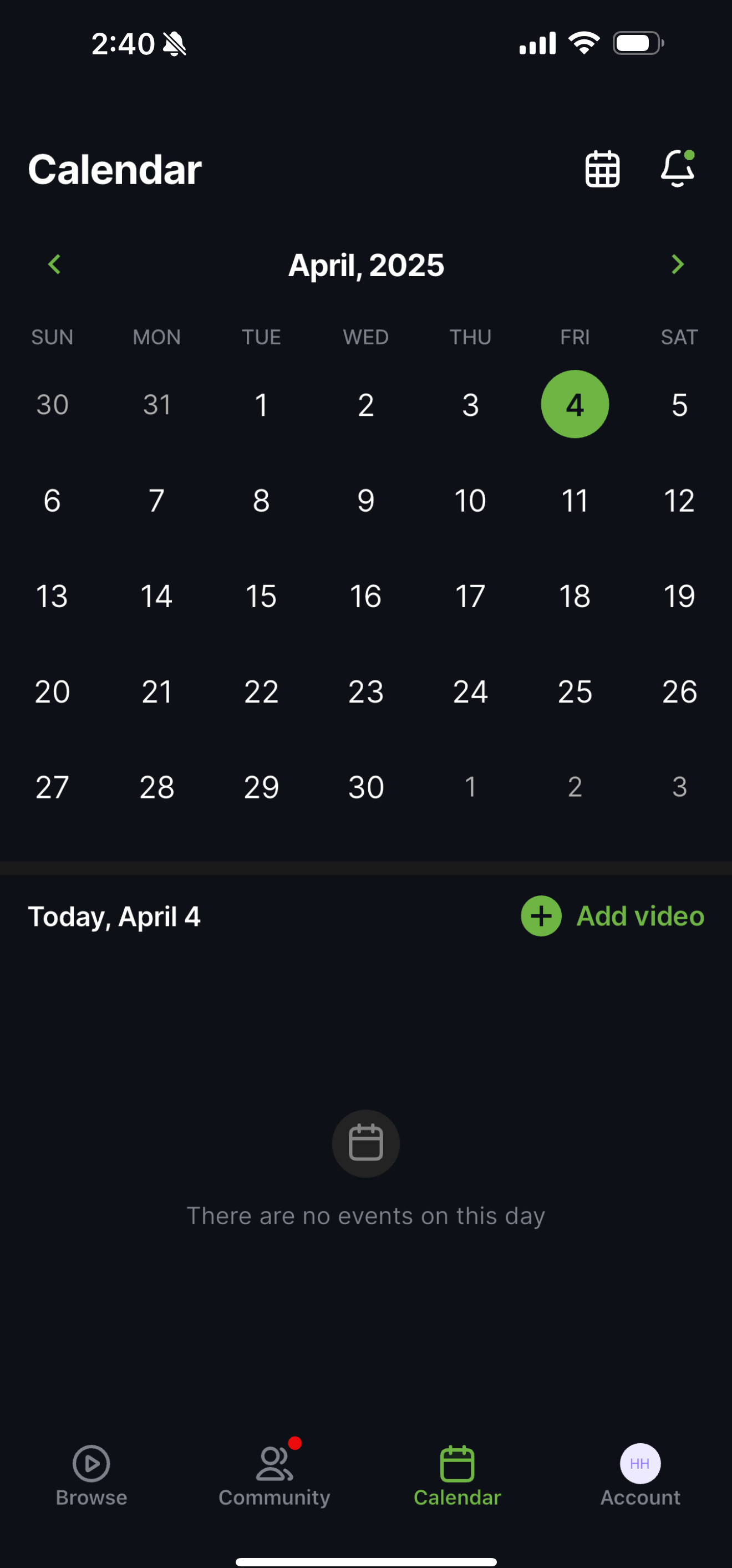Tap the highlighted date April 4

coord(575,404)
